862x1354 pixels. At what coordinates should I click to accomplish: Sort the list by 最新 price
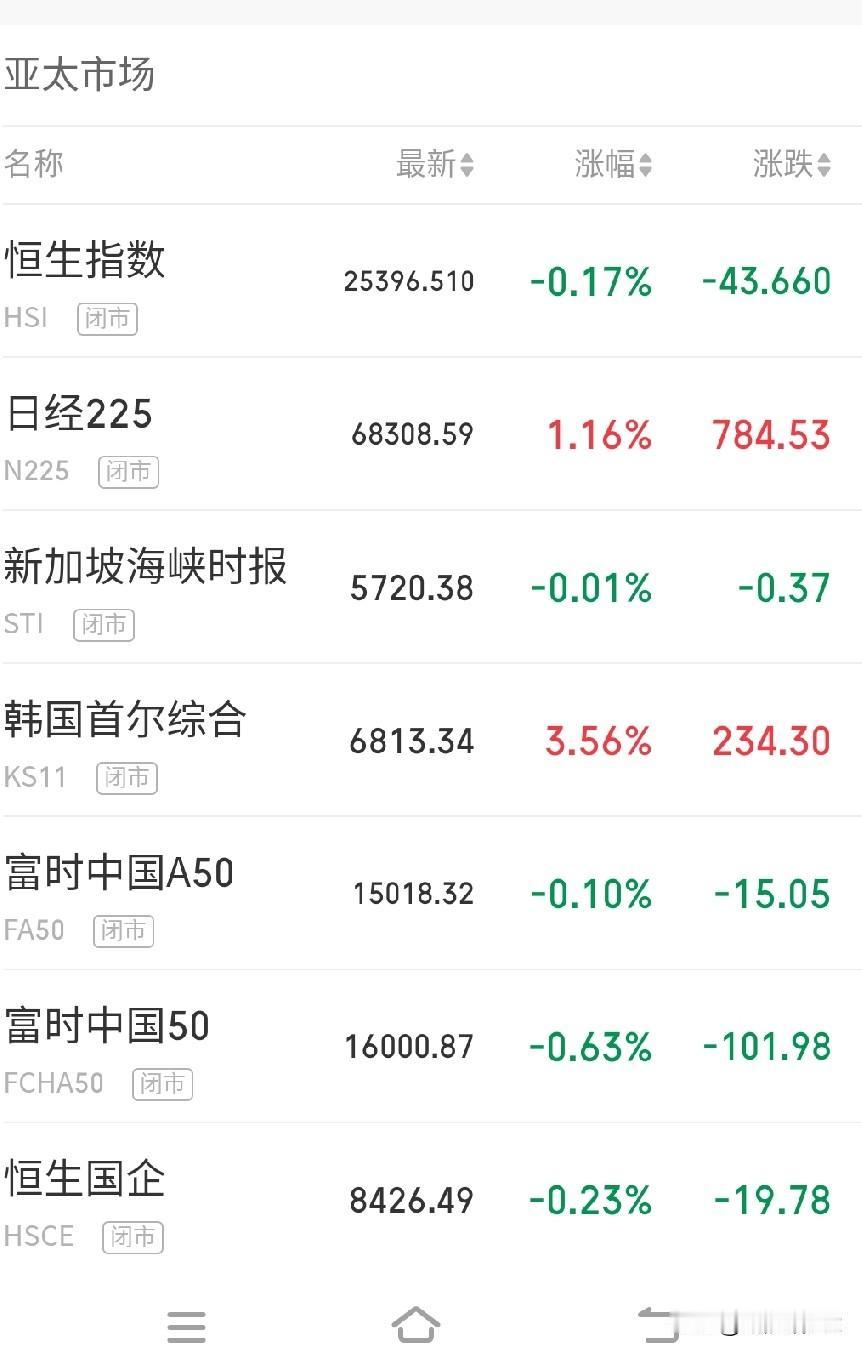point(435,164)
